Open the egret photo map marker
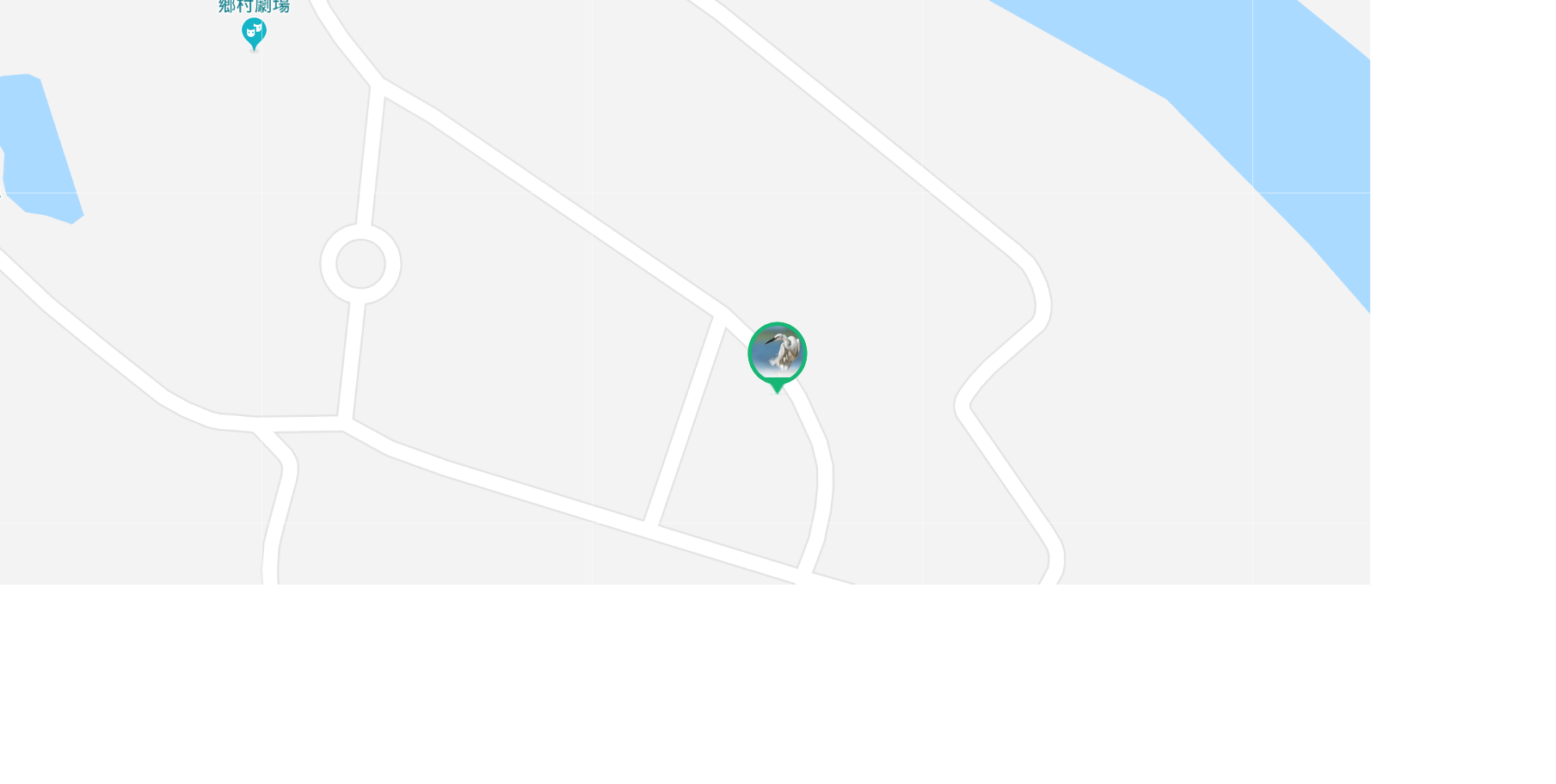The image size is (1556, 784). [777, 353]
